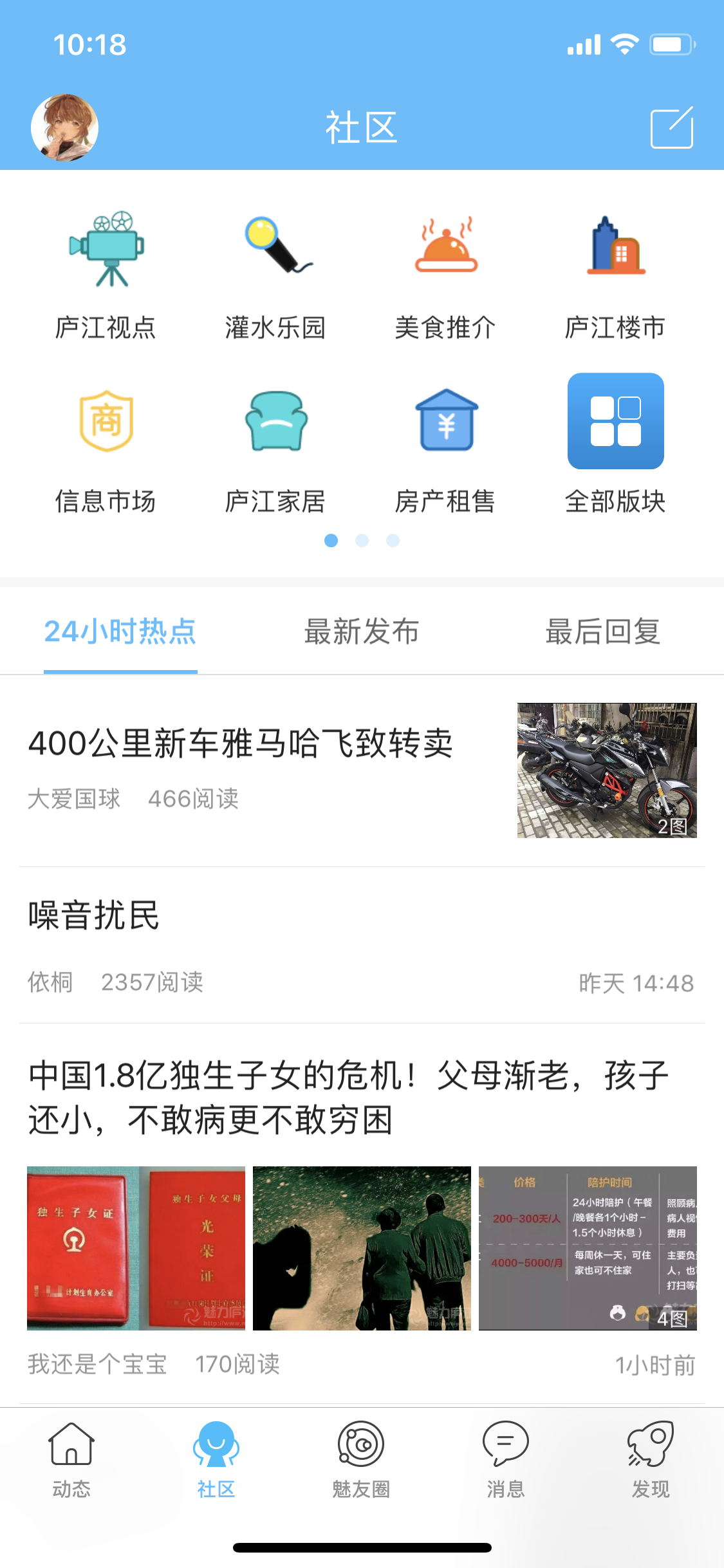Screen dimensions: 724x1568
Task: Open the 庐江视点 video section
Action: 106,270
